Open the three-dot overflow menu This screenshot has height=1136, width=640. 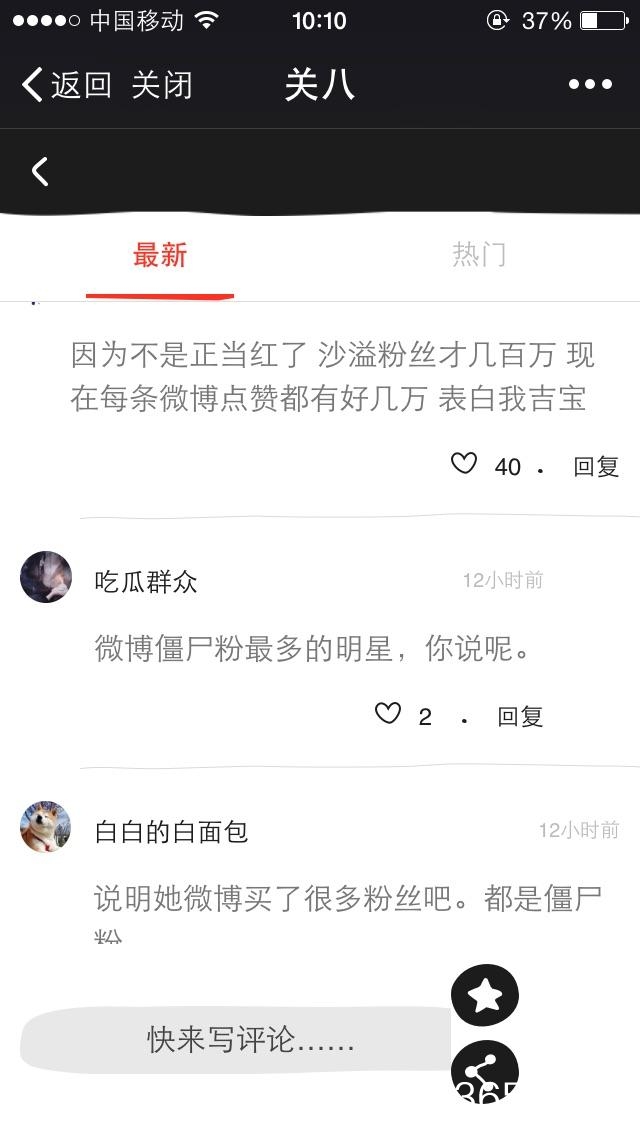point(590,85)
